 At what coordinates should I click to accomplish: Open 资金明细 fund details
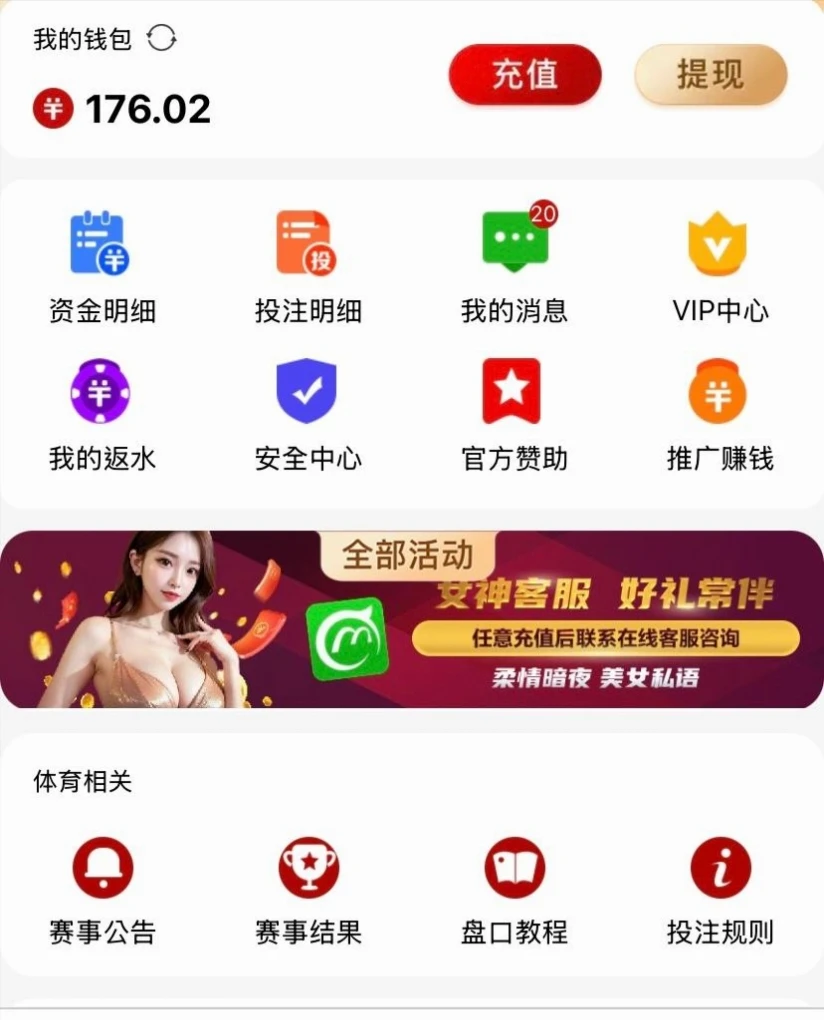[x=102, y=267]
